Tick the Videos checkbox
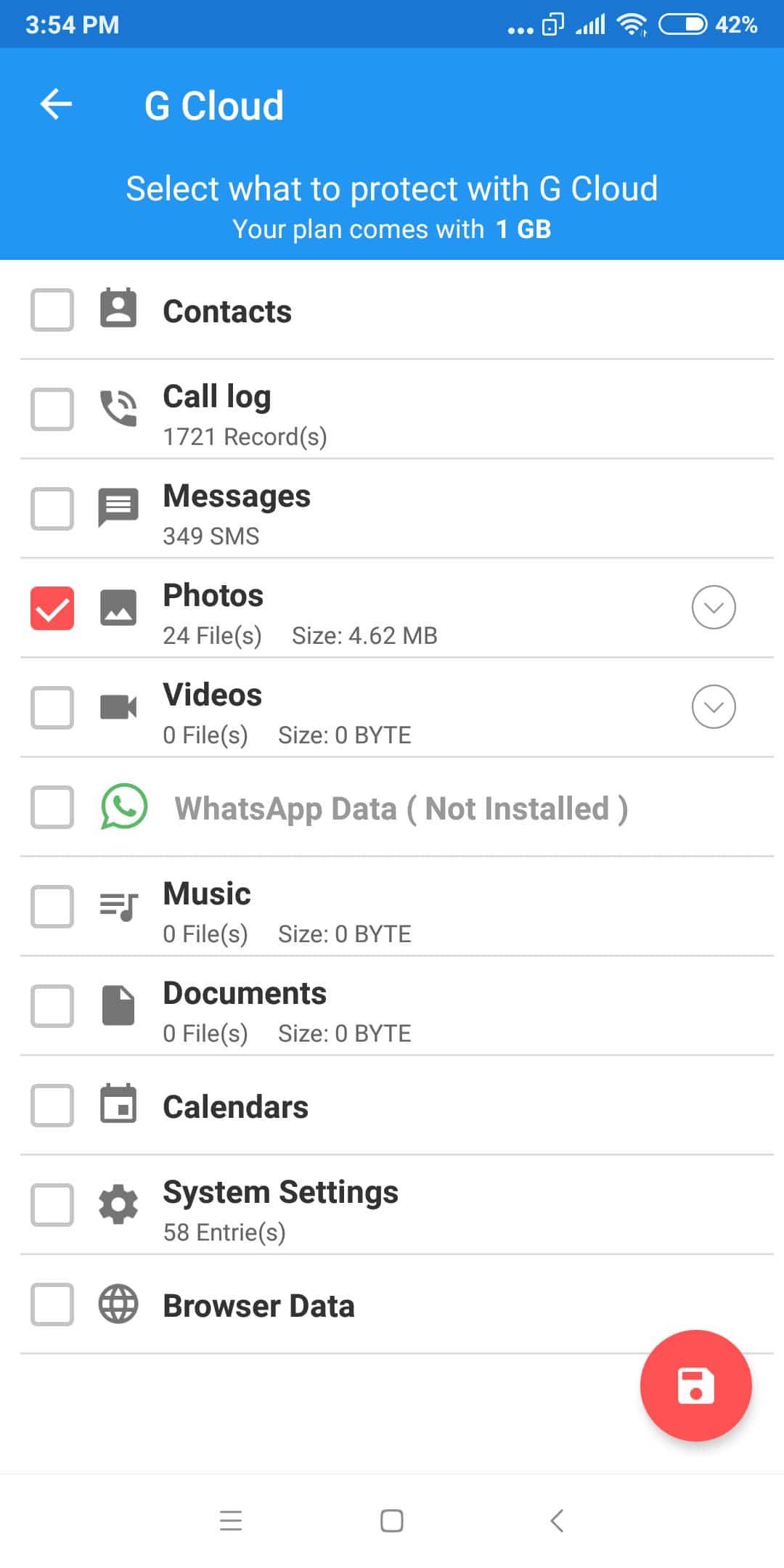The image size is (784, 1568). pyautogui.click(x=52, y=708)
